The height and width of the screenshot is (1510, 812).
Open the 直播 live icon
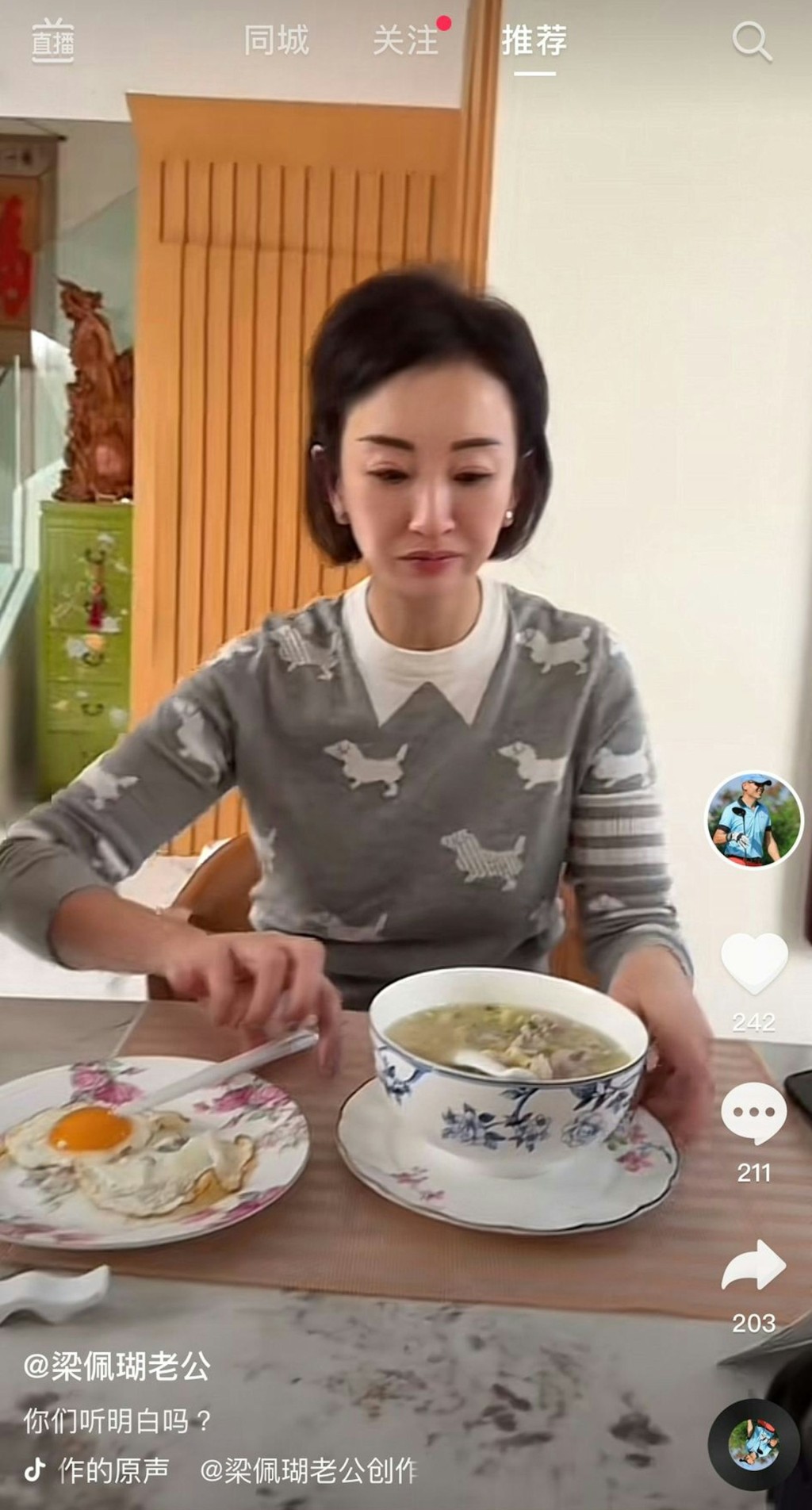click(52, 40)
